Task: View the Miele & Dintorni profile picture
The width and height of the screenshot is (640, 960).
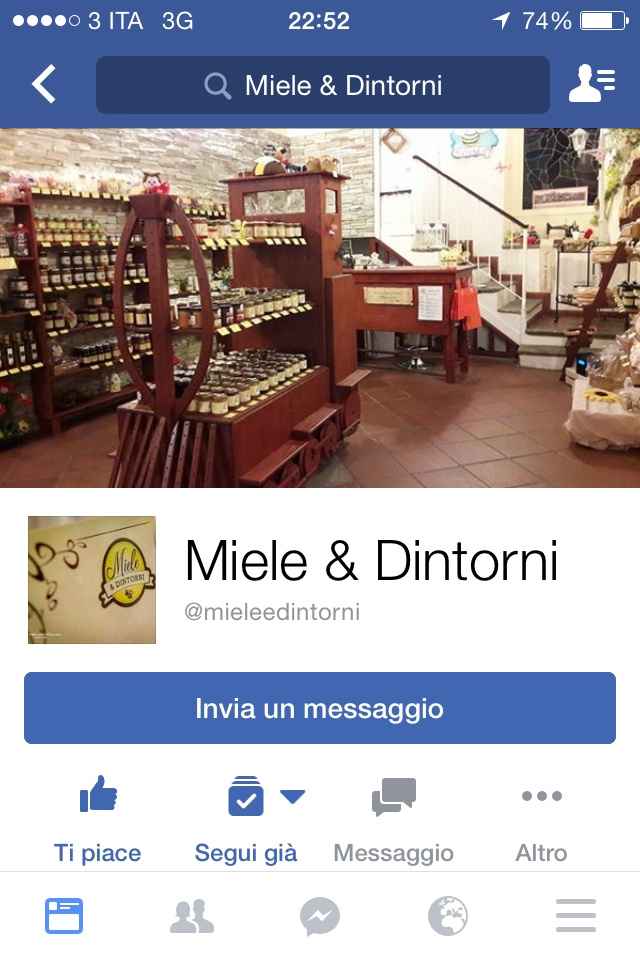Action: click(92, 580)
